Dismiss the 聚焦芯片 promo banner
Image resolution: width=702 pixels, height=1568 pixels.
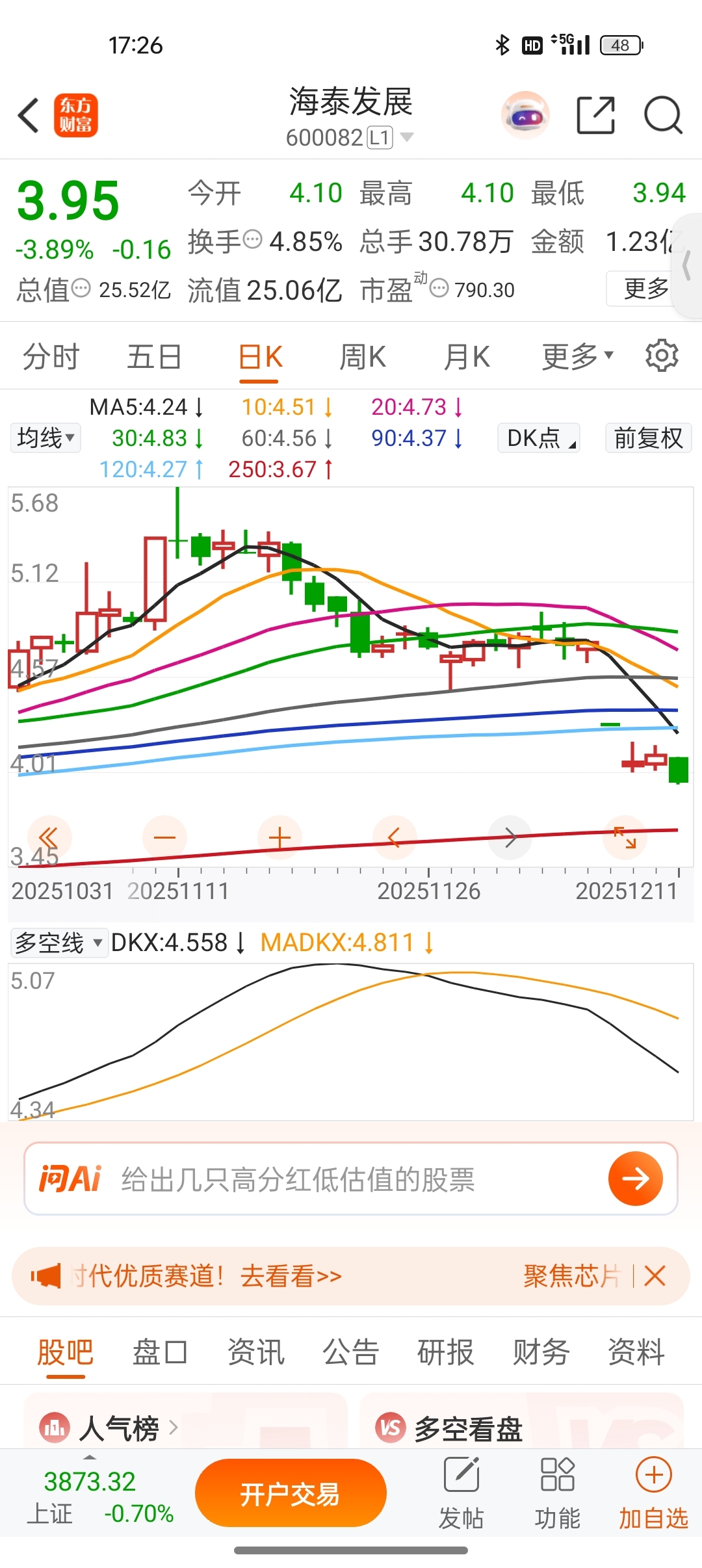pyautogui.click(x=655, y=1276)
